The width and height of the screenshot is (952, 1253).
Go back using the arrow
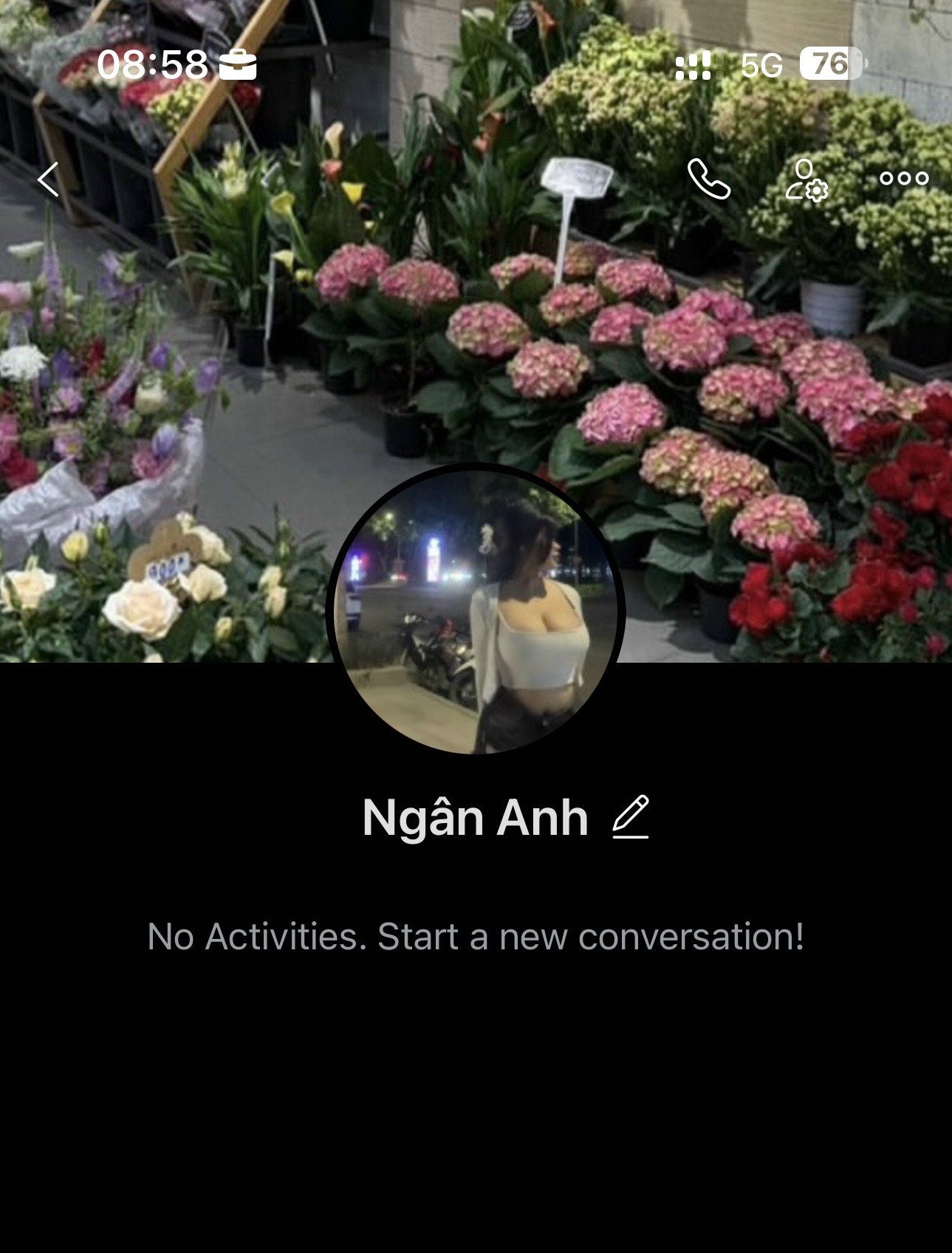point(49,179)
